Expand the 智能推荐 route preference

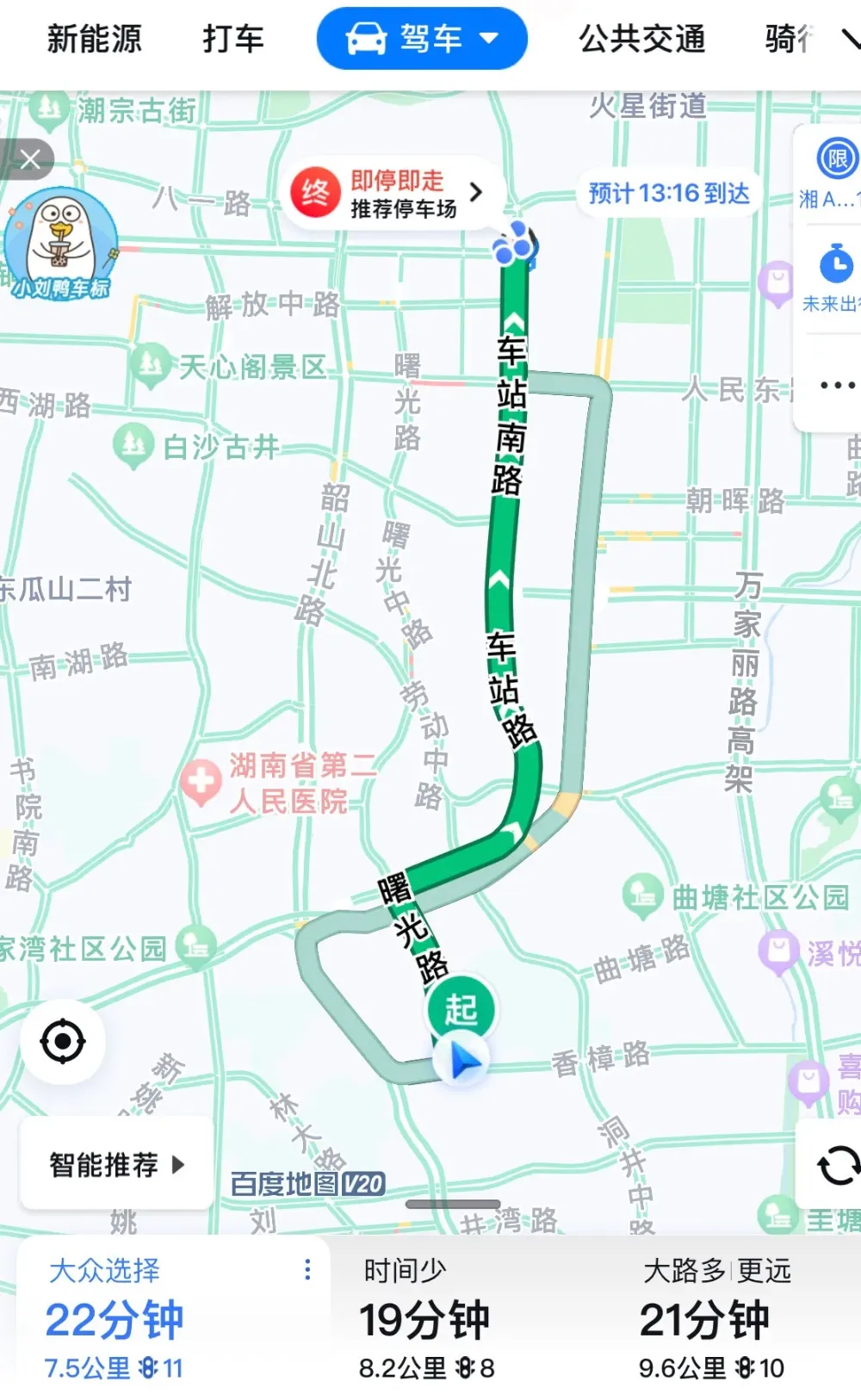[116, 1165]
